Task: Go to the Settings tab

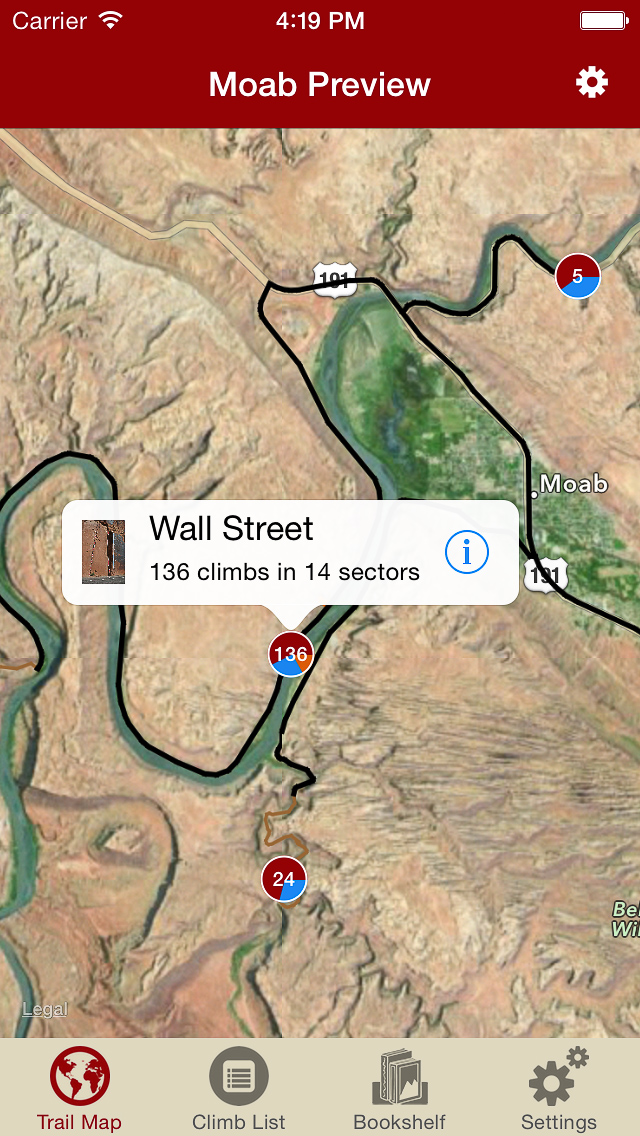Action: click(x=558, y=1090)
